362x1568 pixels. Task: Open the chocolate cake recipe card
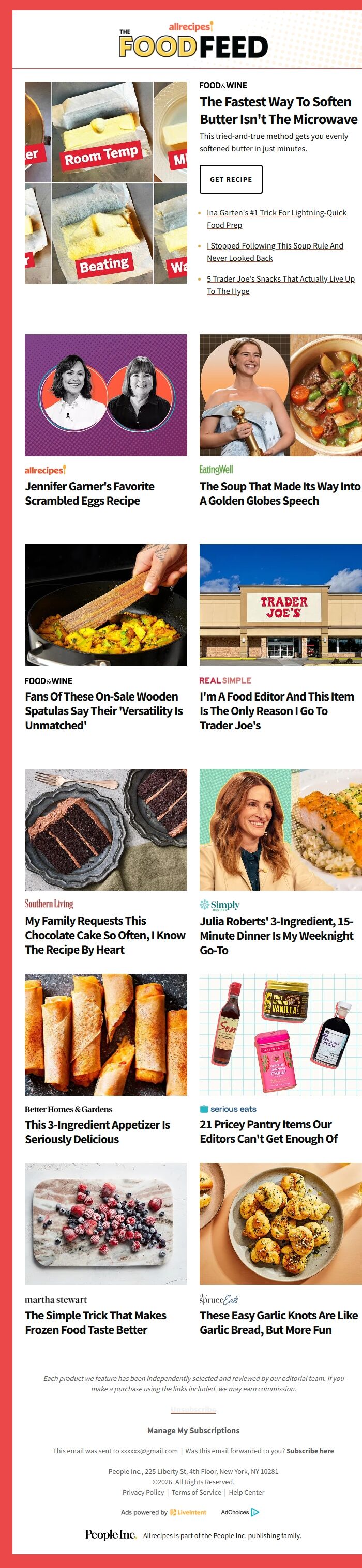[105, 935]
